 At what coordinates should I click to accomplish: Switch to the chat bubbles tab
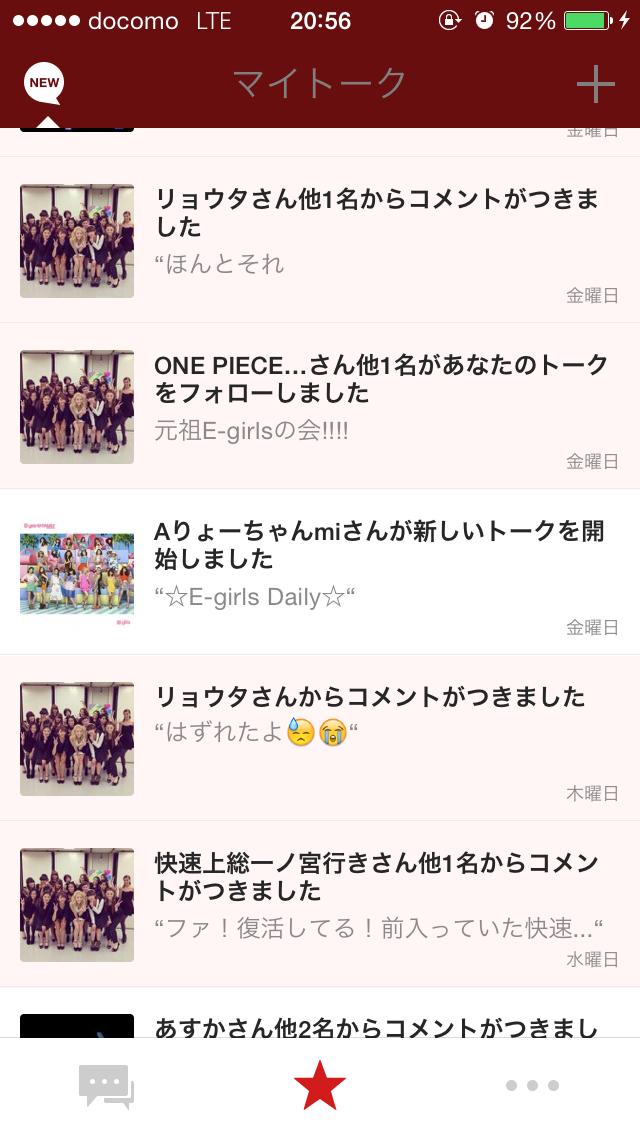[106, 1086]
